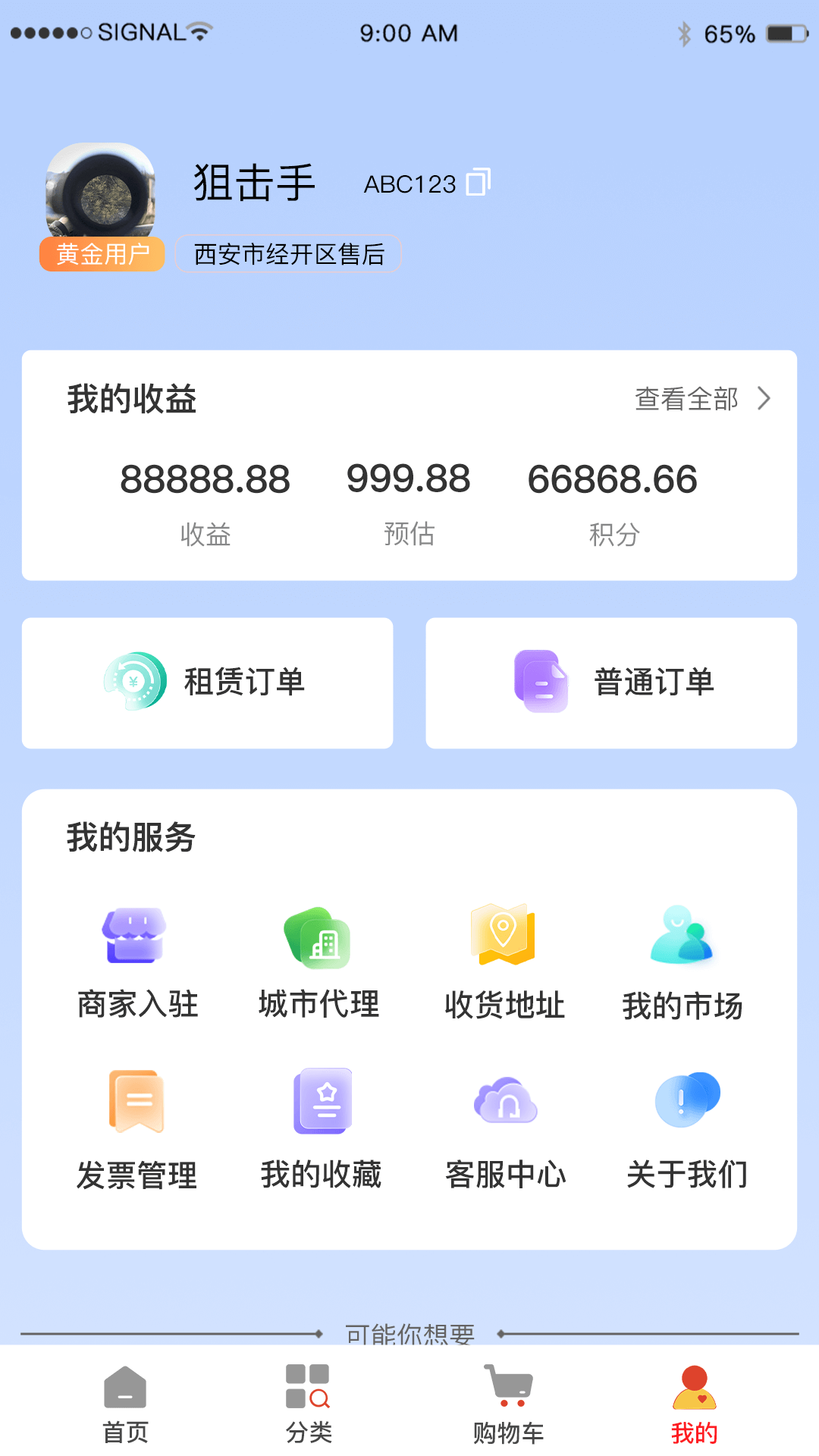The image size is (819, 1456).
Task: Click the 黄金用户 gold user badge
Action: point(102,253)
